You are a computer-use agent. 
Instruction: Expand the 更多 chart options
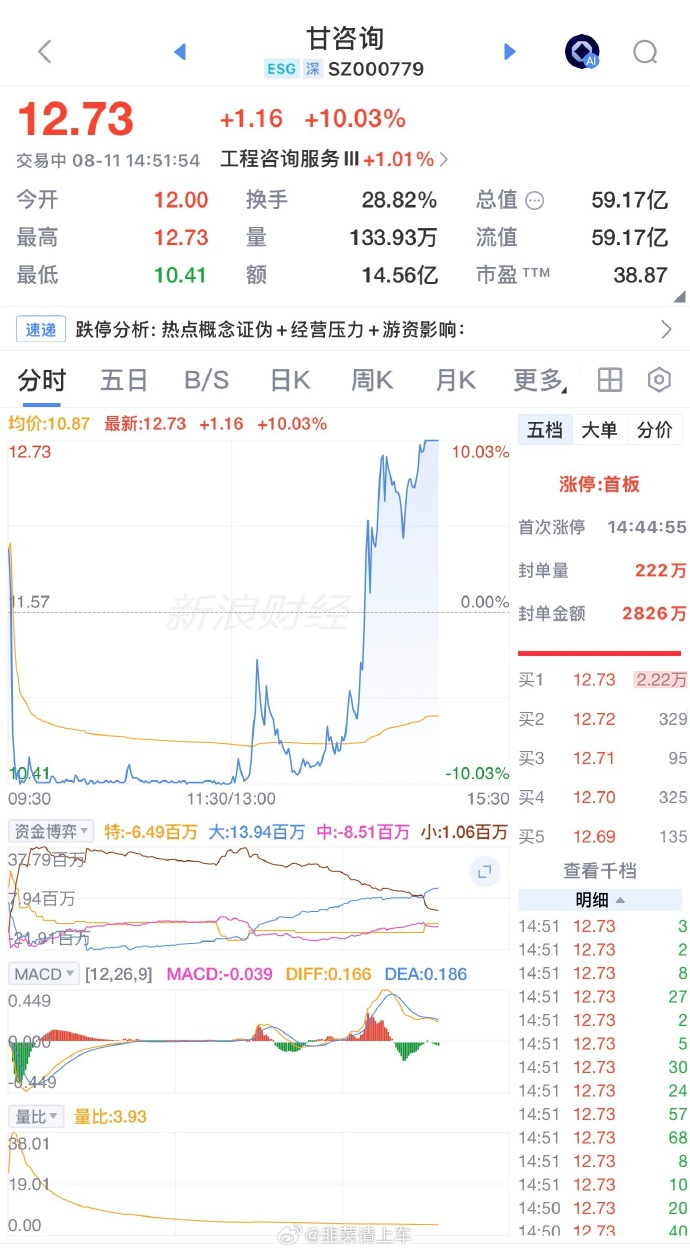tap(541, 380)
